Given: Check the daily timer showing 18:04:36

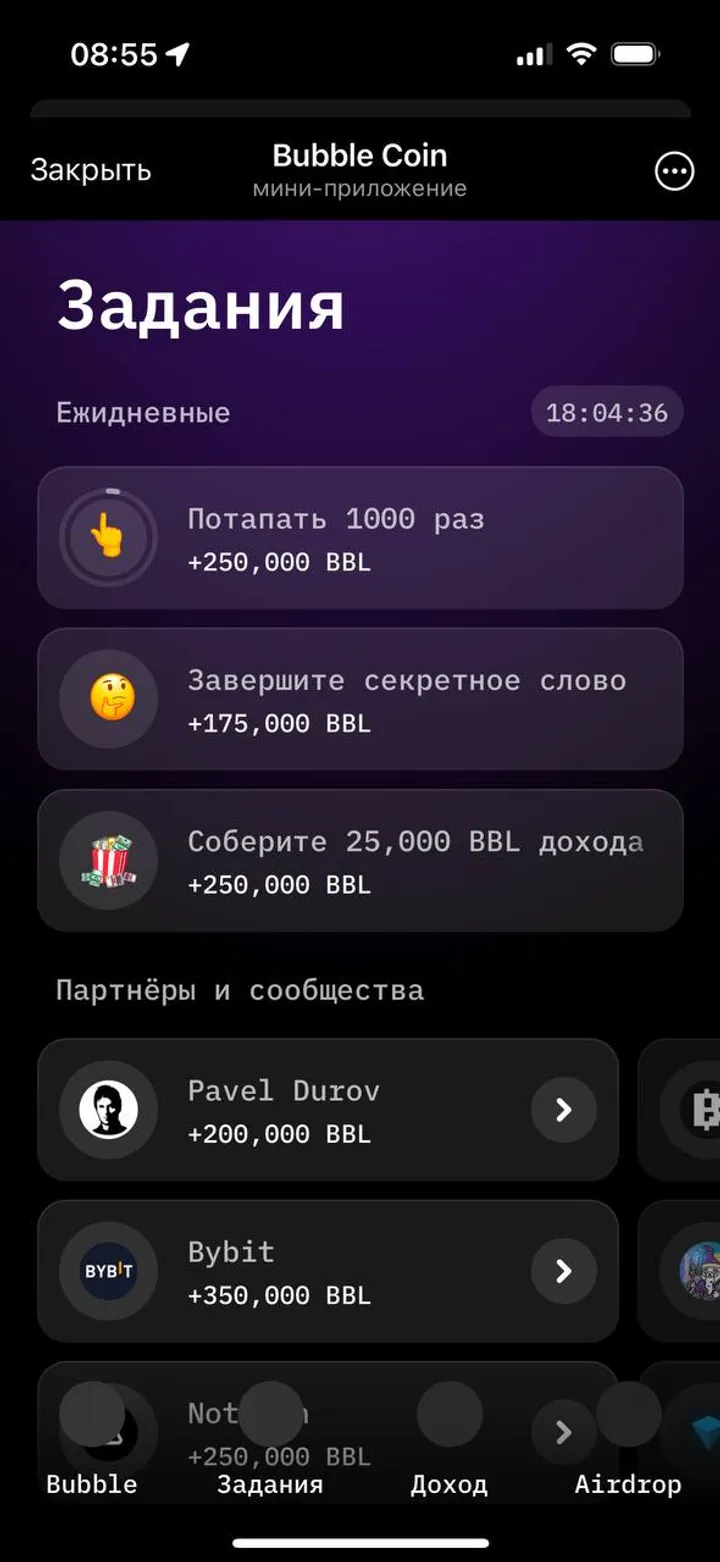Looking at the screenshot, I should coord(605,411).
